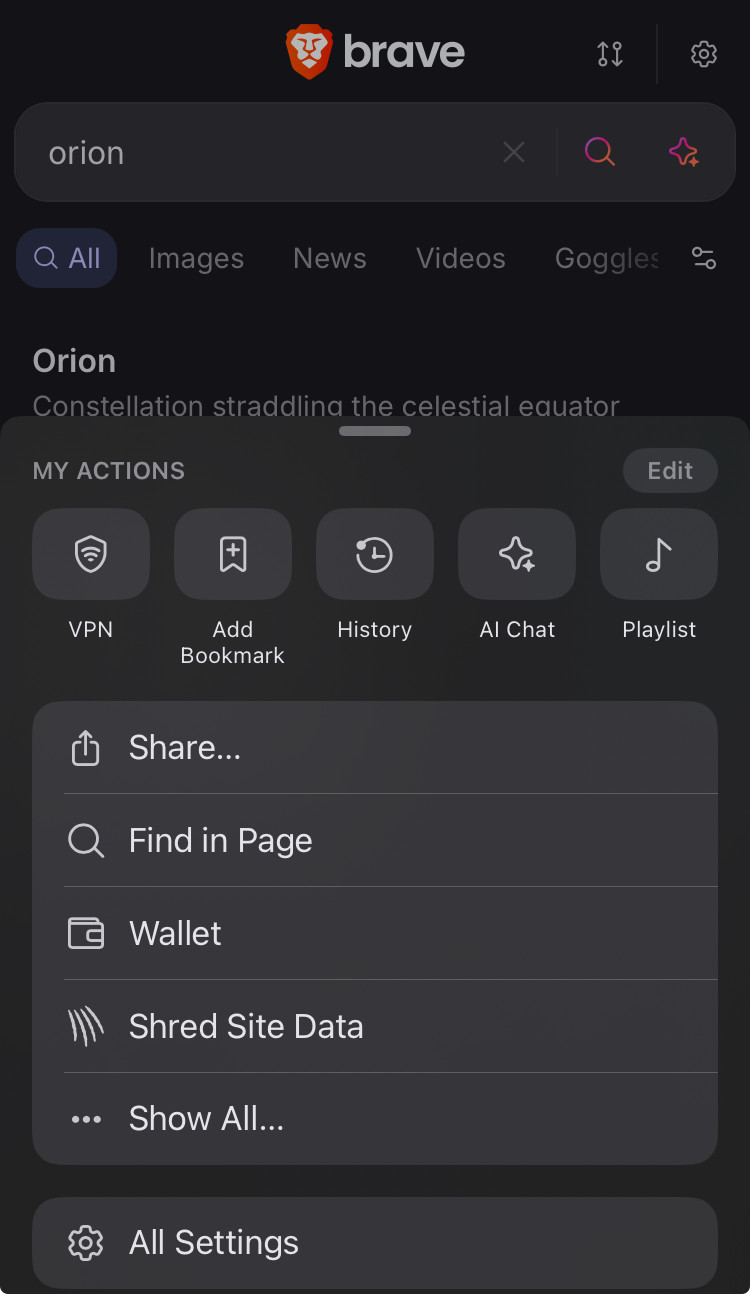
Task: Launch AI Chat
Action: click(517, 554)
